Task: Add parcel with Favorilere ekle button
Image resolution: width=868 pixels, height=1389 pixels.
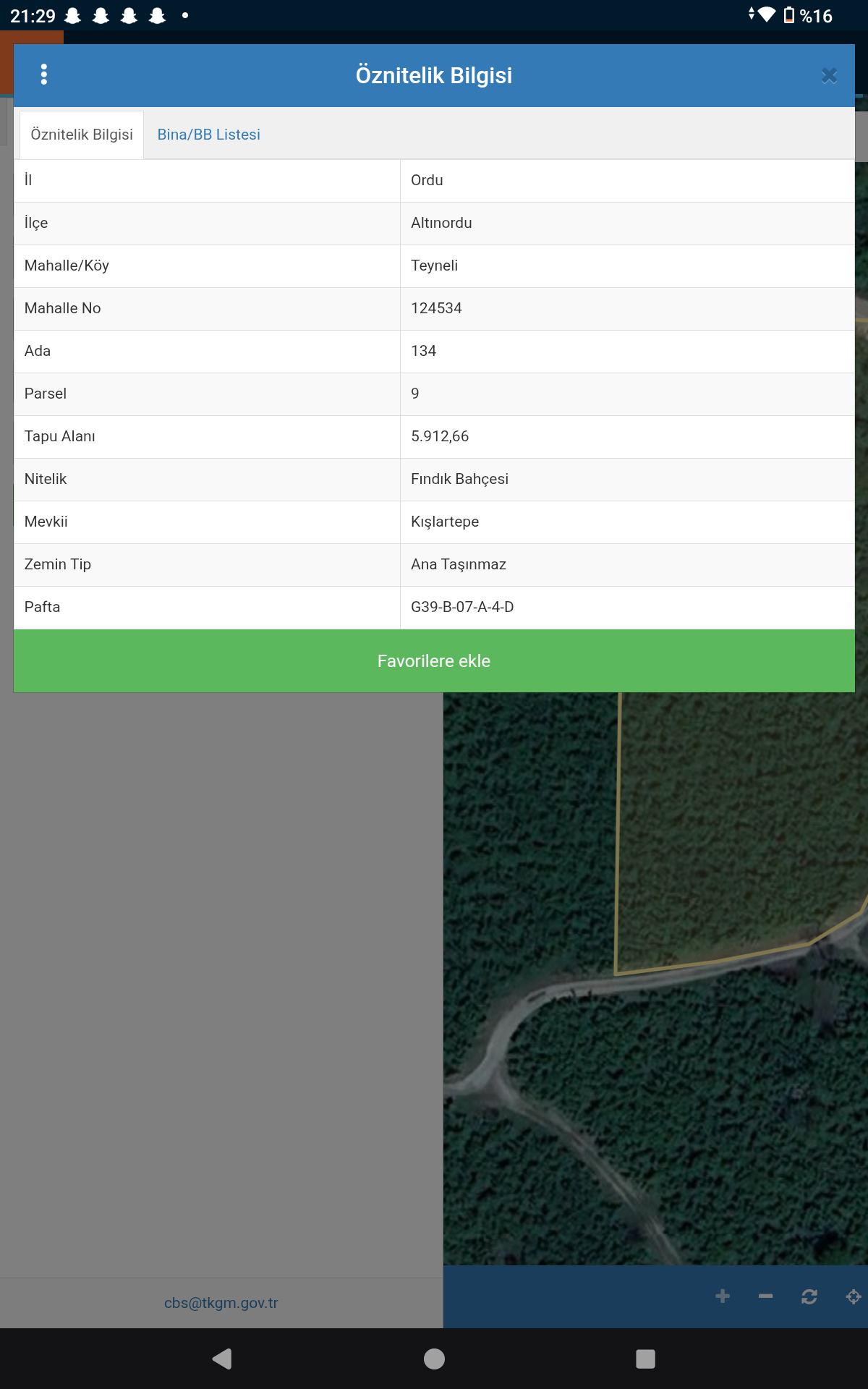Action: coord(434,660)
